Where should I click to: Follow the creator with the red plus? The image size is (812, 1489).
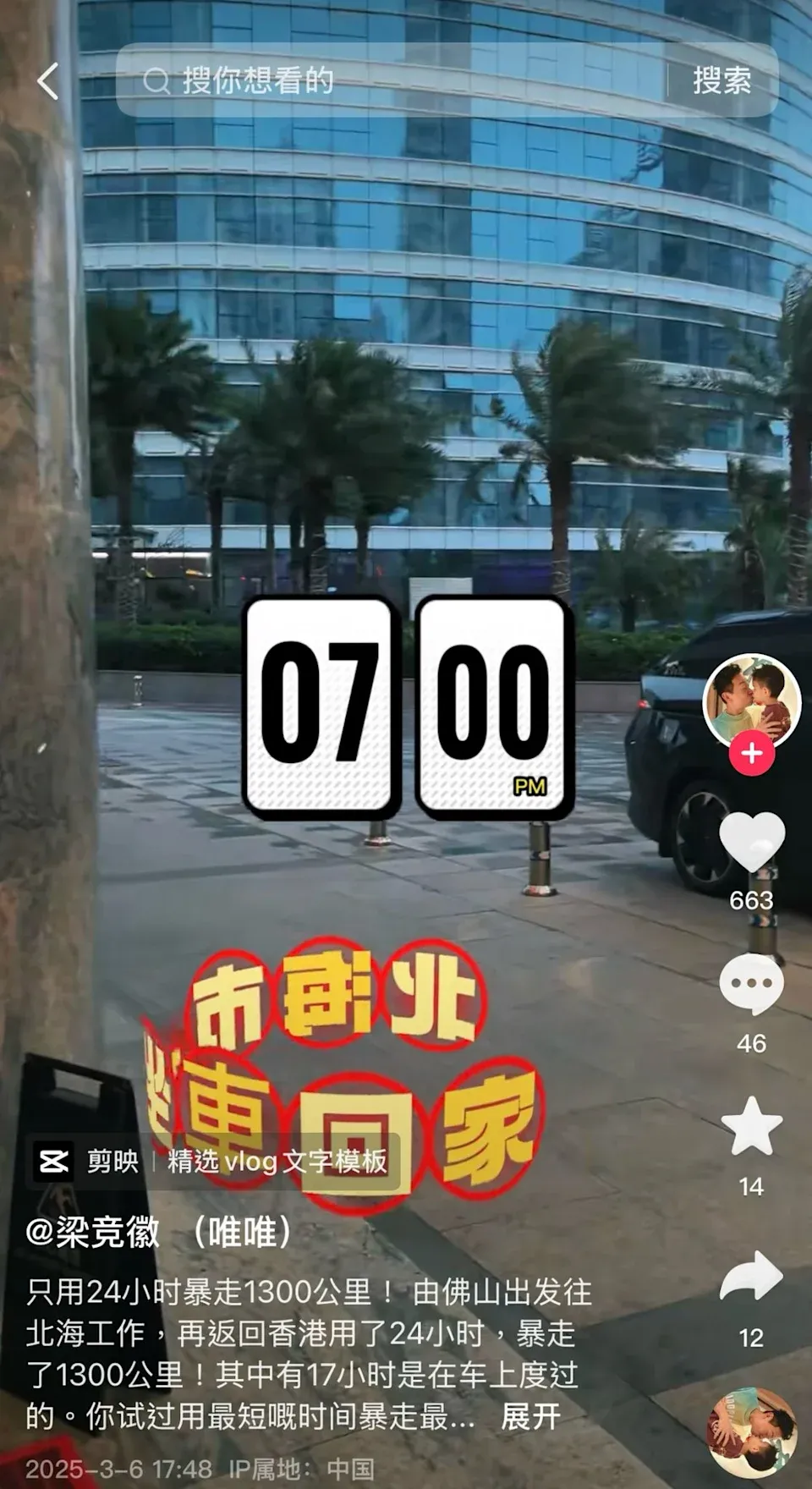751,752
